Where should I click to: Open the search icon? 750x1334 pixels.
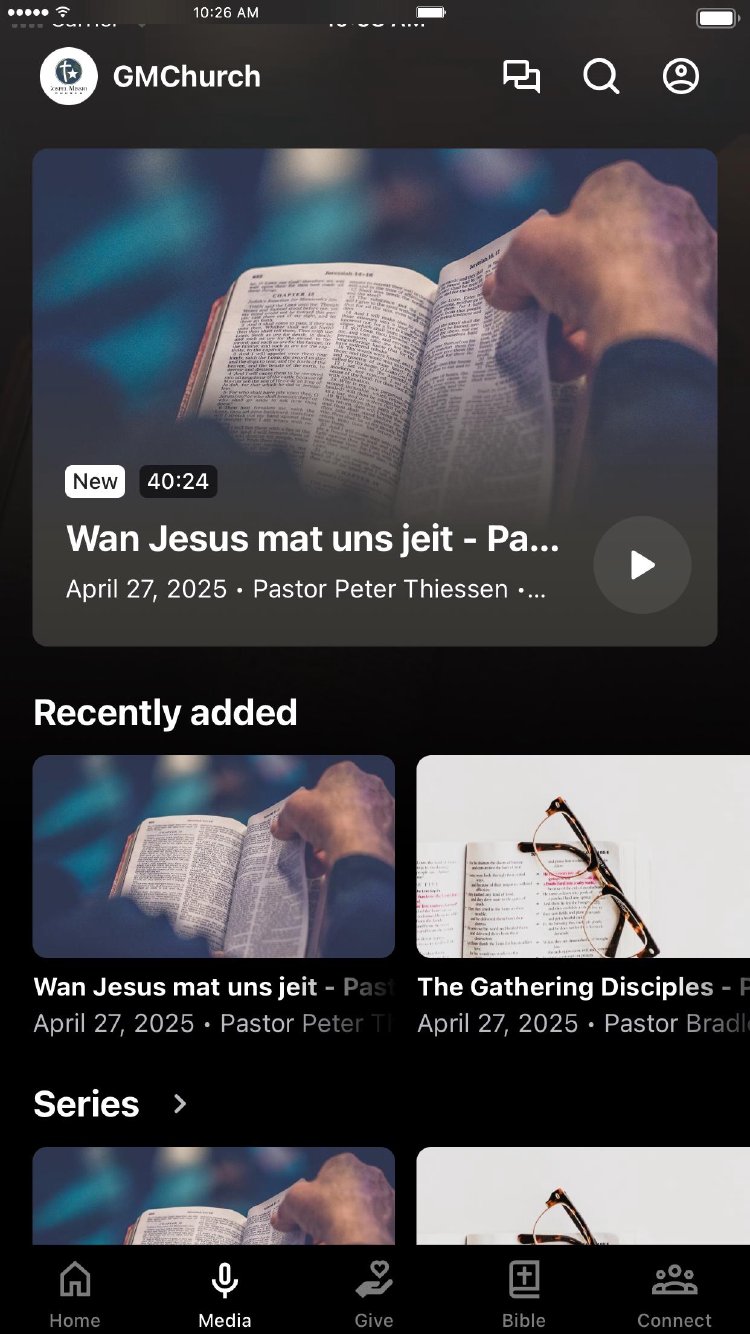tap(601, 77)
